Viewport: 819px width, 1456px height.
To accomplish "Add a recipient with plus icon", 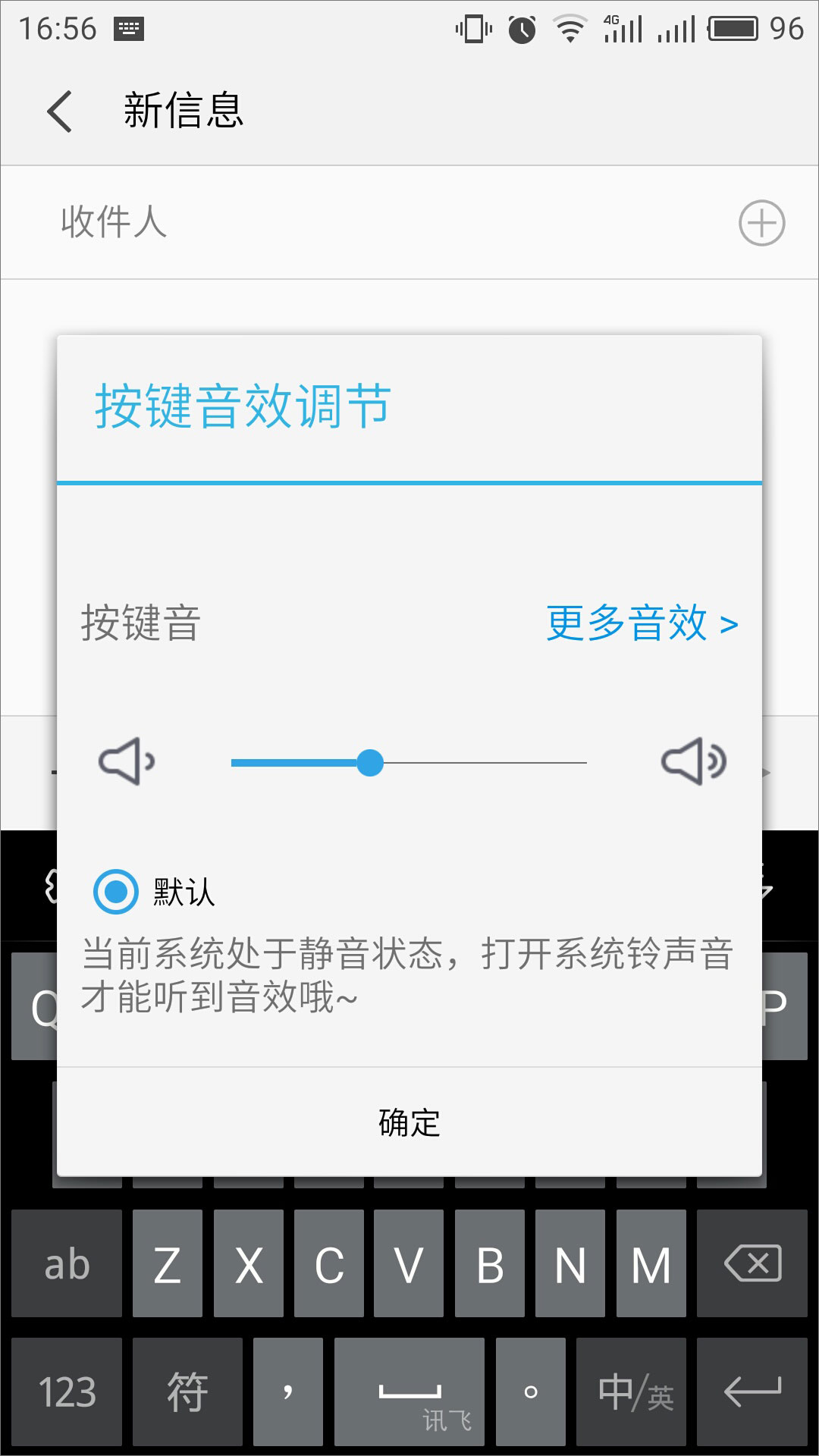I will (x=761, y=223).
